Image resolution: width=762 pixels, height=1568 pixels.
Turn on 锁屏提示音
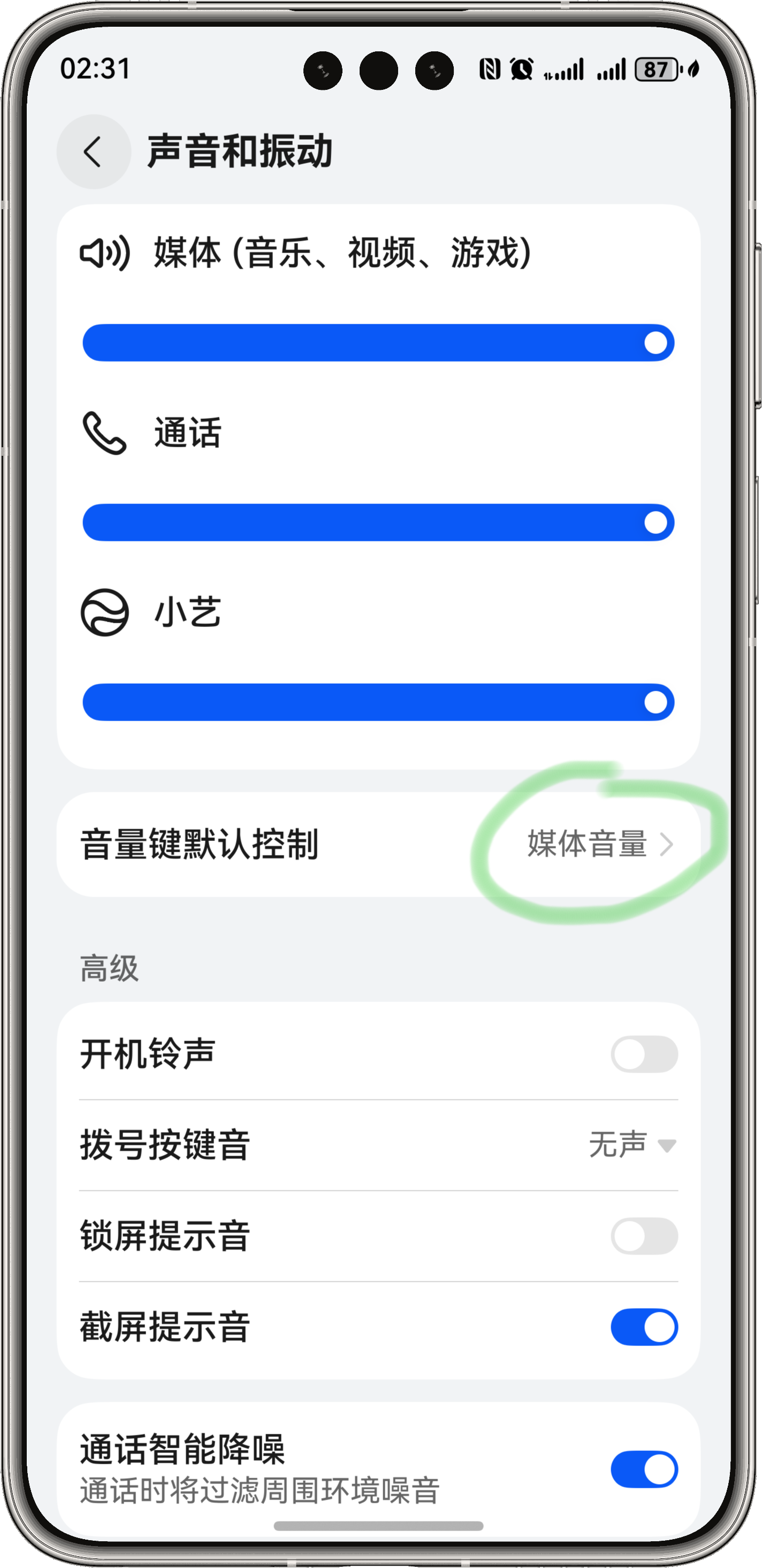click(644, 1236)
